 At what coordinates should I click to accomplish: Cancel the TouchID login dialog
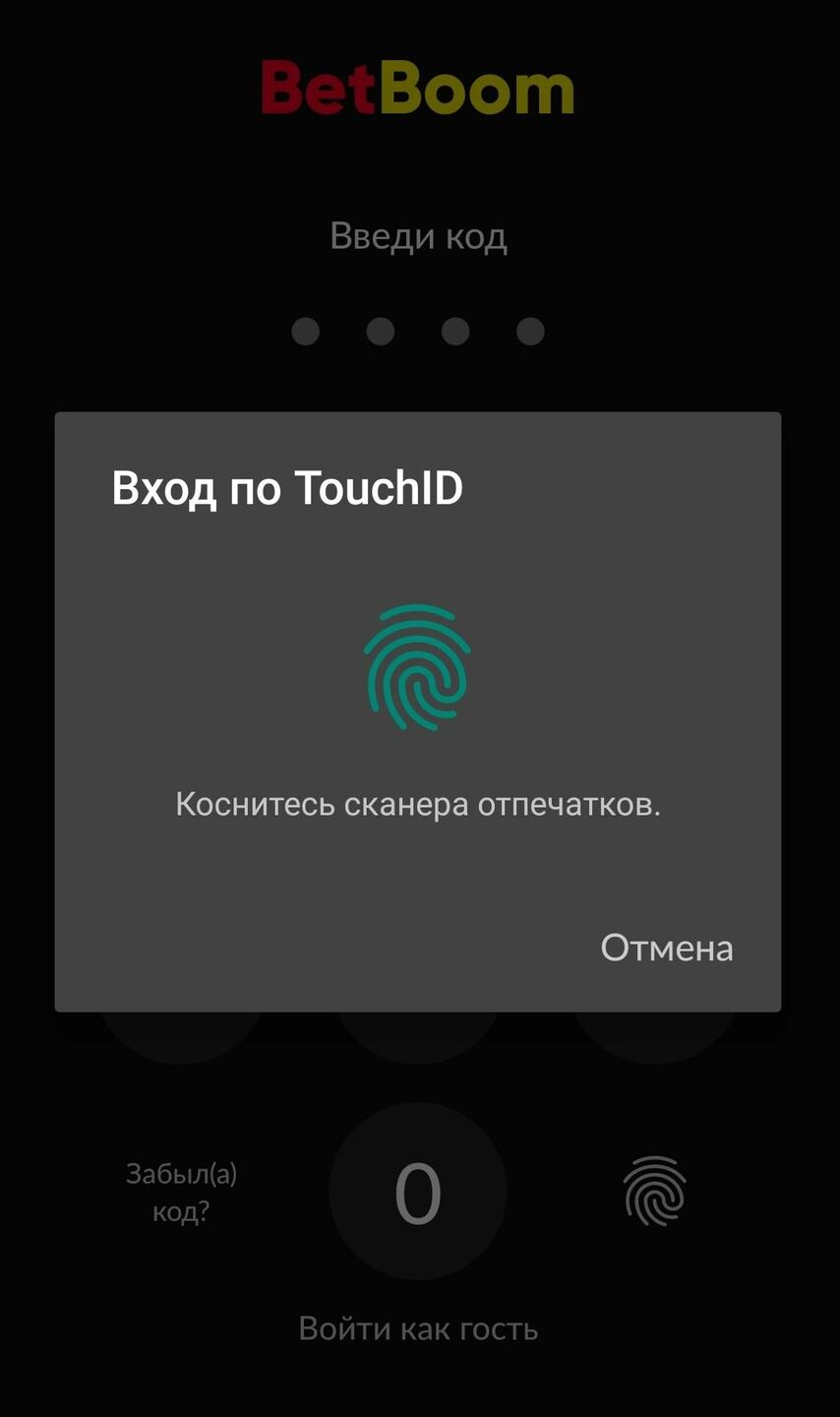(x=666, y=948)
